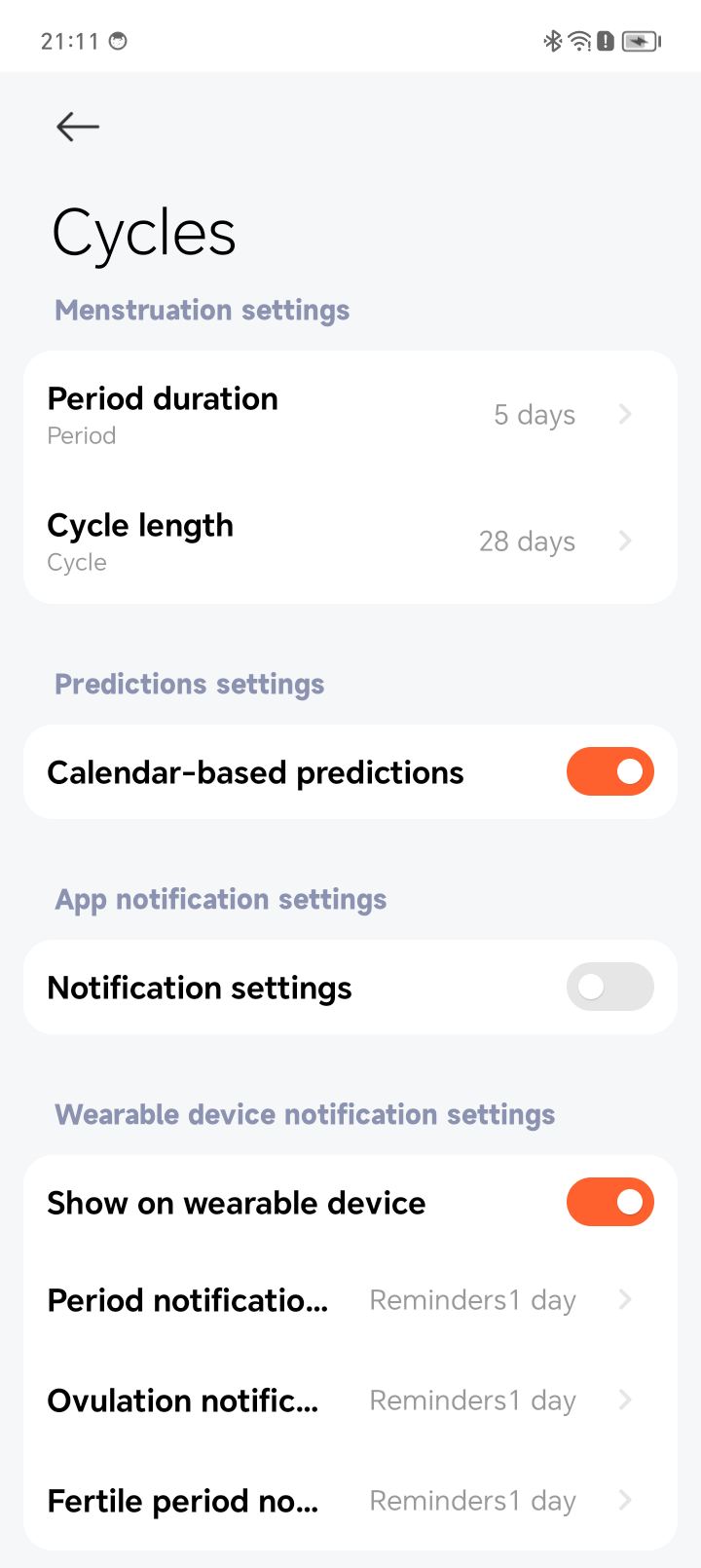701x1568 pixels.
Task: Disable Calendar-based predictions
Action: coord(609,772)
